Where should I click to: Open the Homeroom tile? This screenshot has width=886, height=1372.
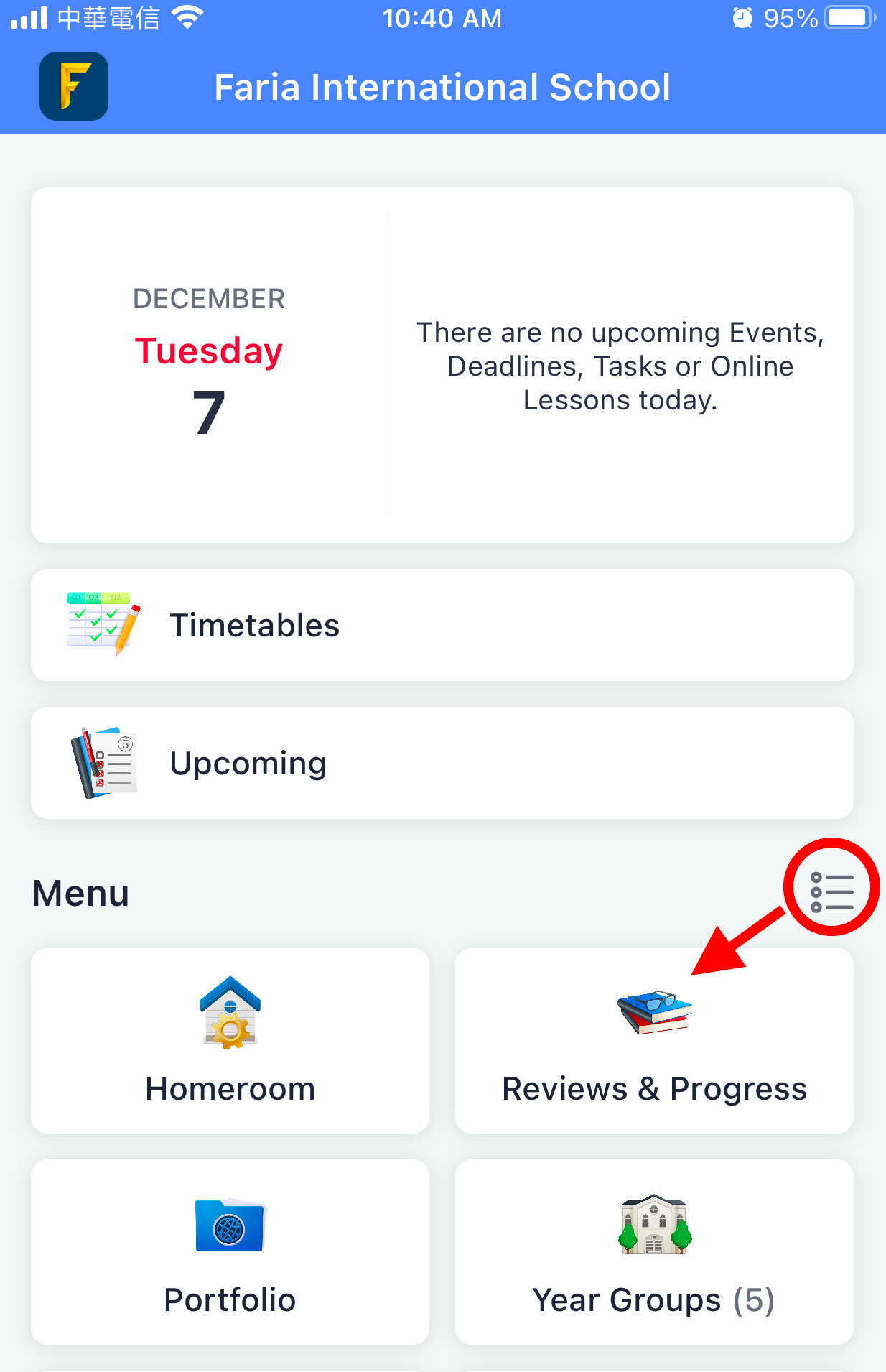click(230, 1040)
